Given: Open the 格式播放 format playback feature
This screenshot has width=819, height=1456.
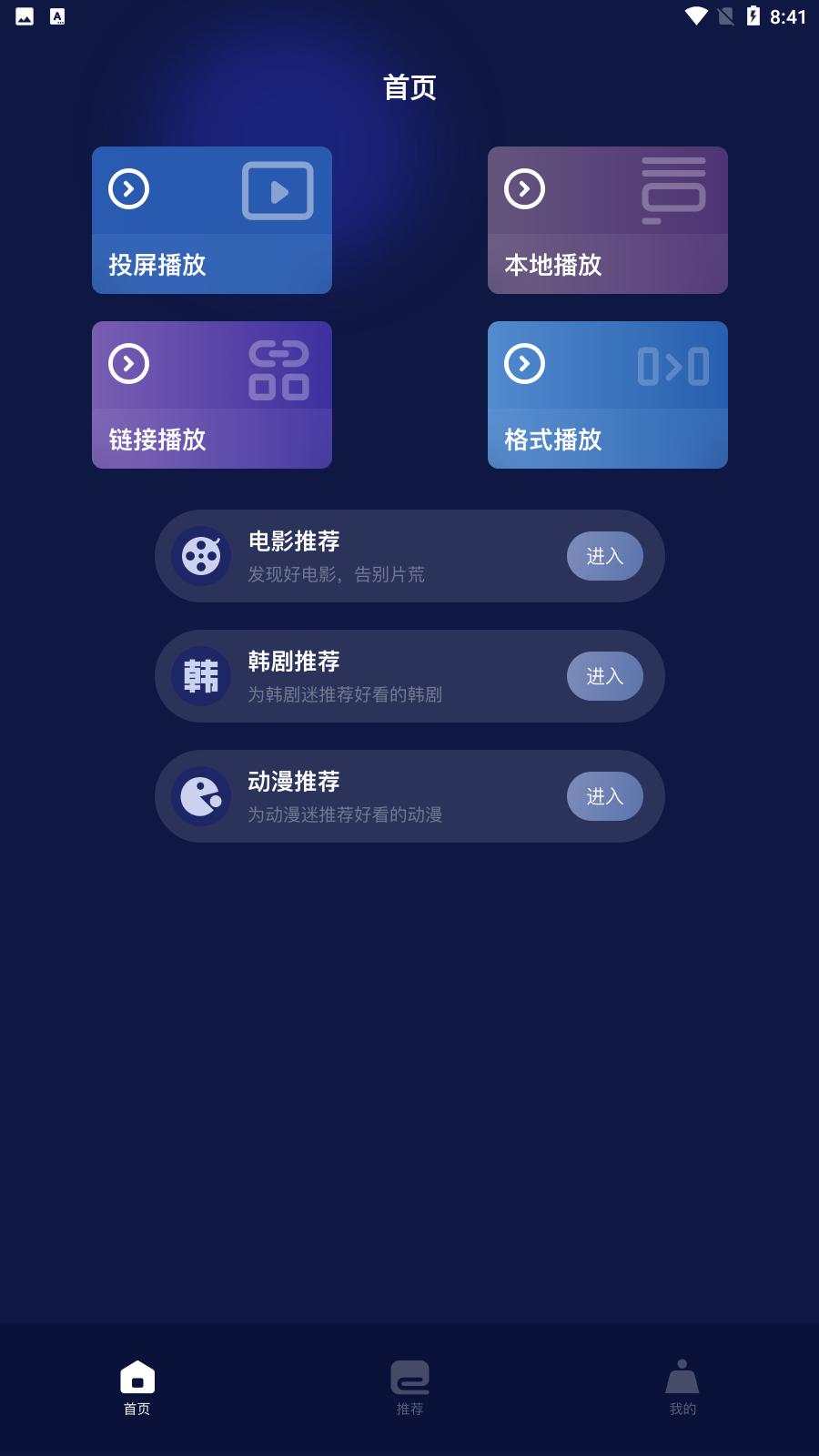Looking at the screenshot, I should pos(607,394).
